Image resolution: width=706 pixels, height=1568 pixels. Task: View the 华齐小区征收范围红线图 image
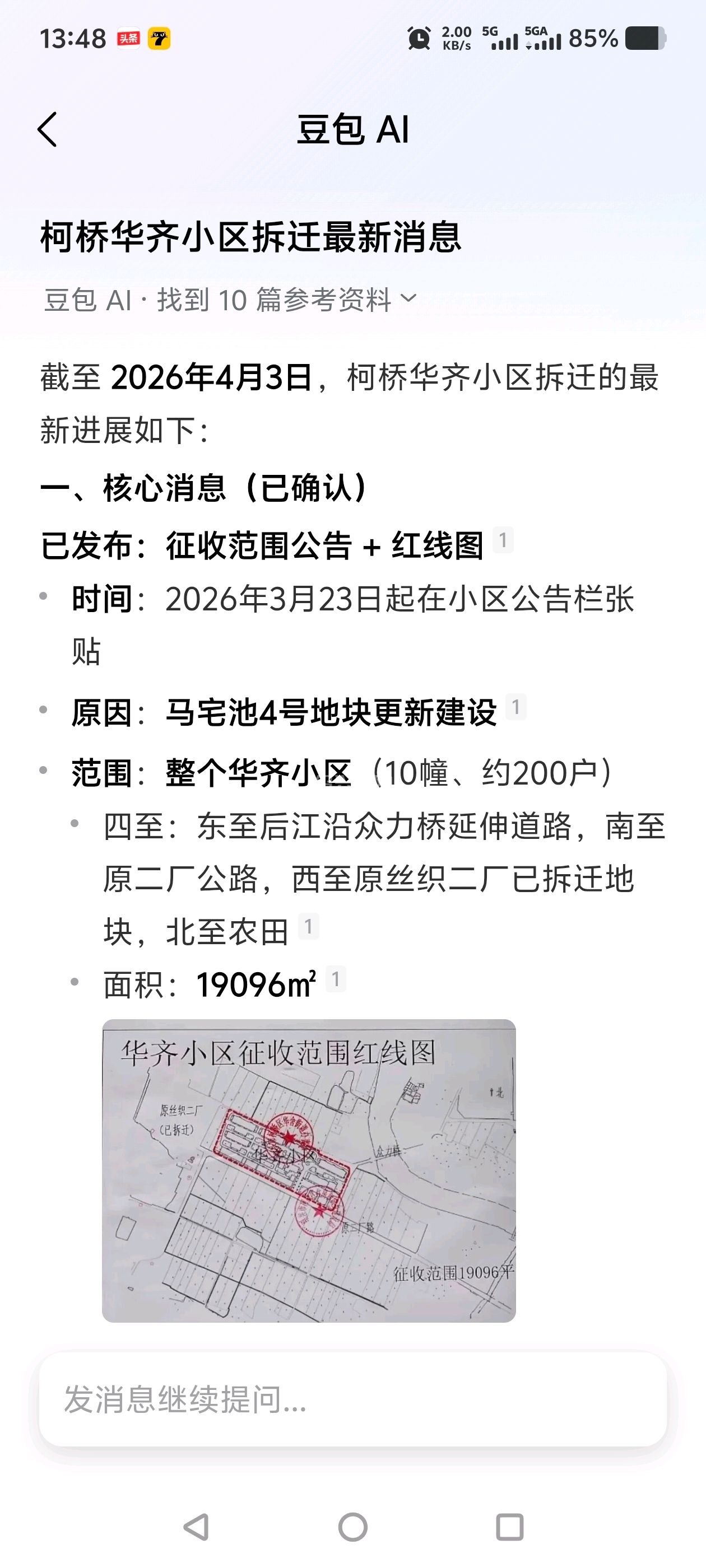(309, 1170)
